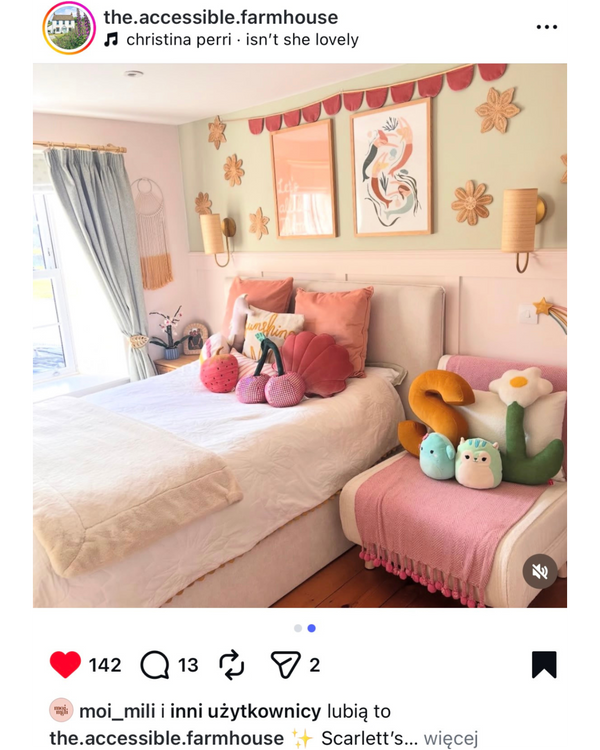Open the.accessible.farmhouse profile from header username

pyautogui.click(x=220, y=17)
